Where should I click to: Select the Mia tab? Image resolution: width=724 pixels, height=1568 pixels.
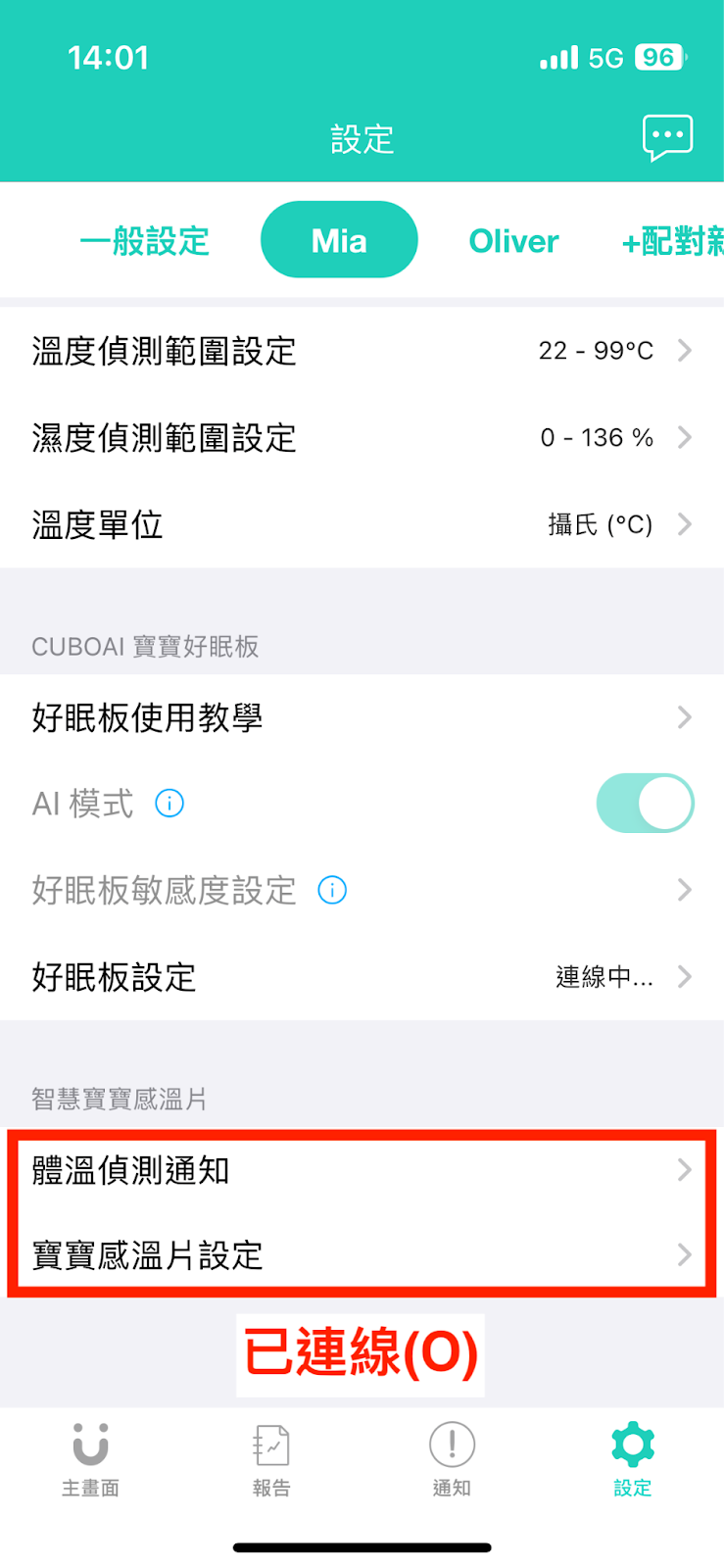coord(339,240)
